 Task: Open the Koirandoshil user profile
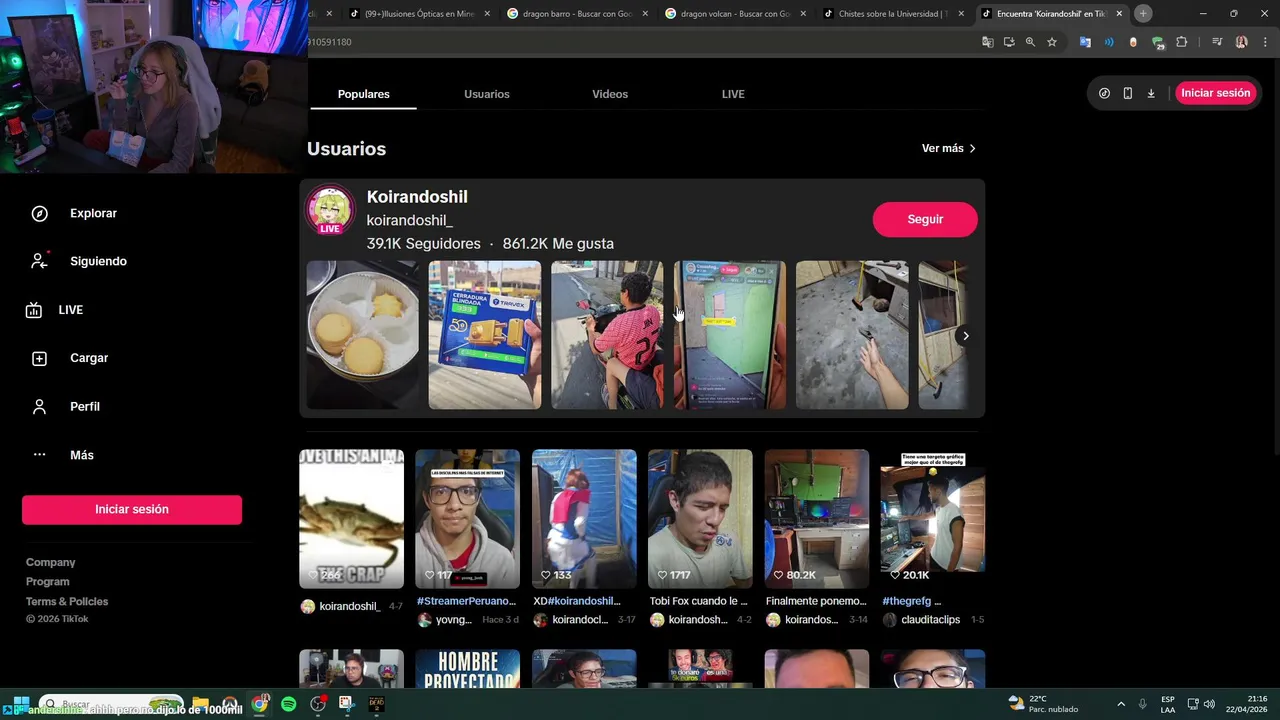pyautogui.click(x=416, y=197)
